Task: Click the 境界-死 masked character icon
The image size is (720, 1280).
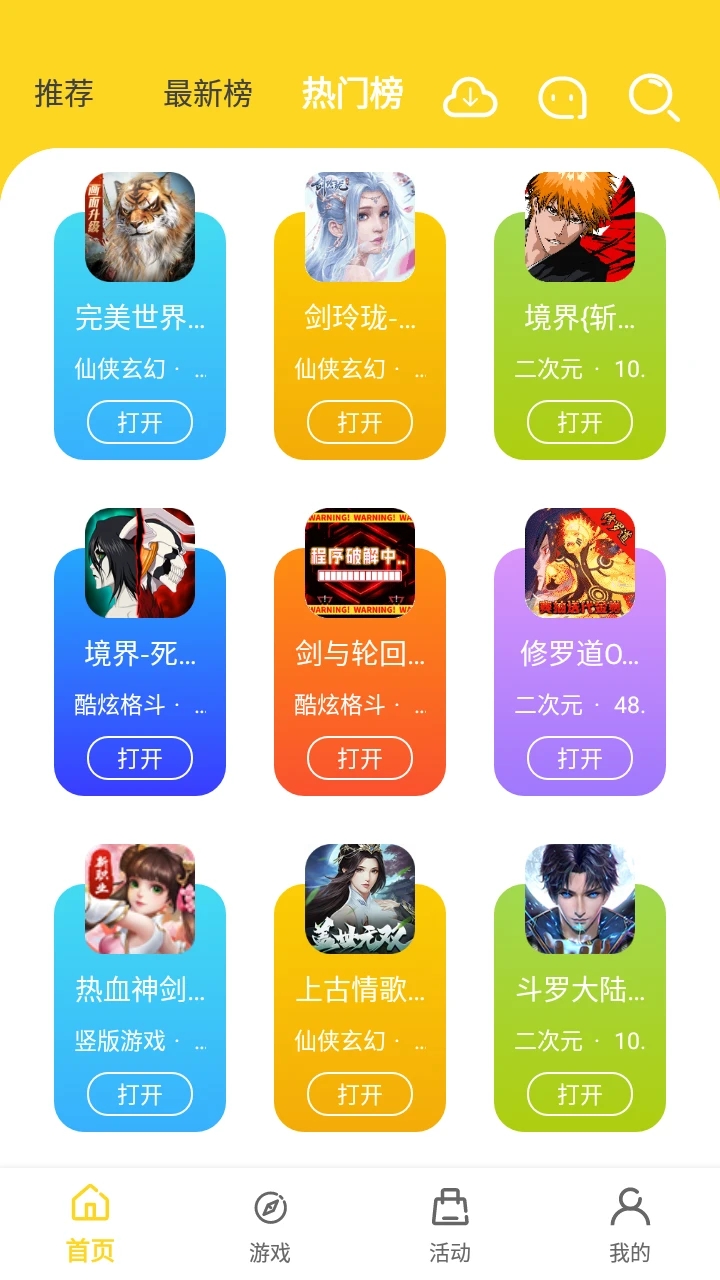Action: click(x=140, y=563)
